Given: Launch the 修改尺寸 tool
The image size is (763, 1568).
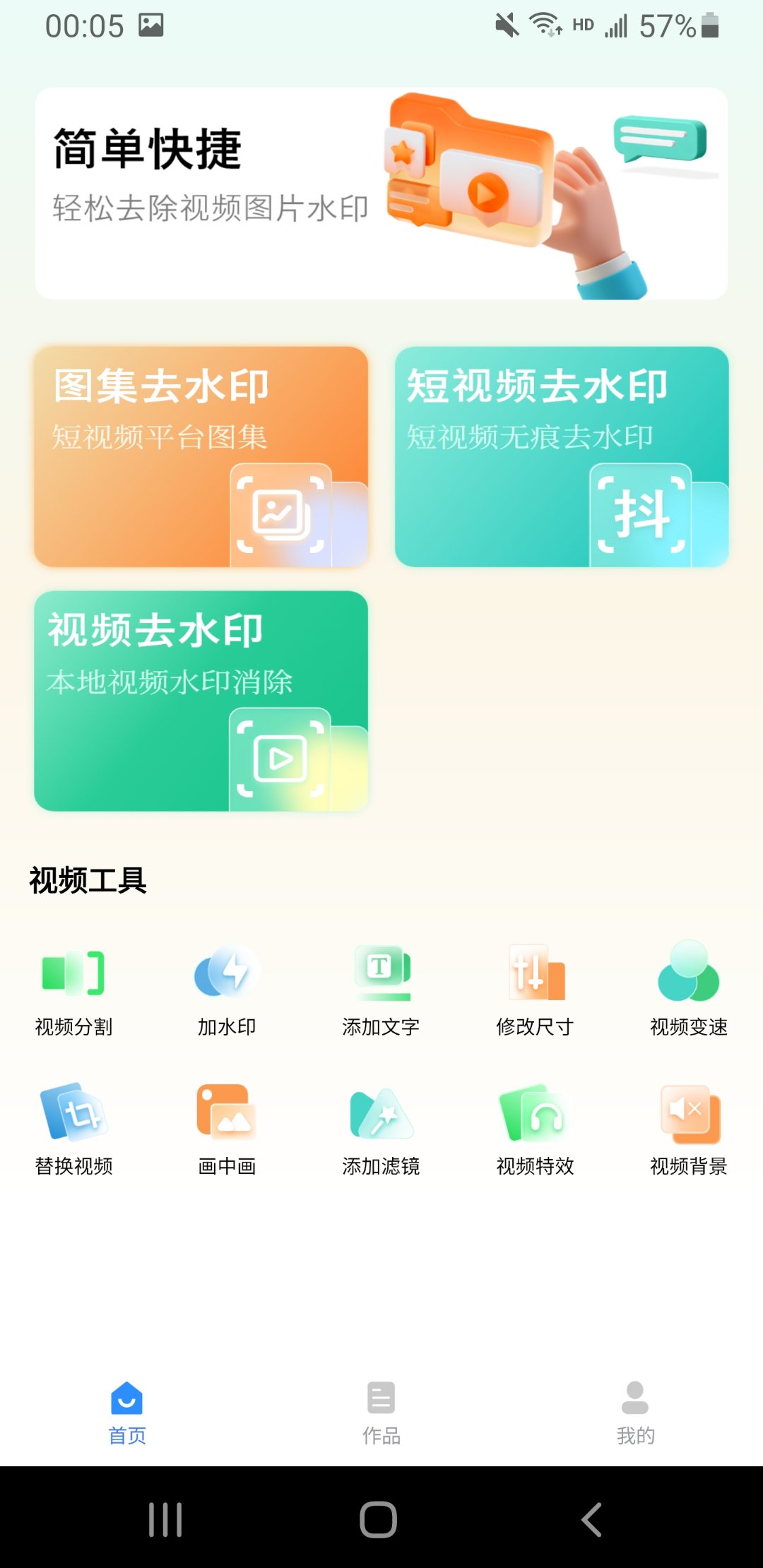Looking at the screenshot, I should [535, 989].
